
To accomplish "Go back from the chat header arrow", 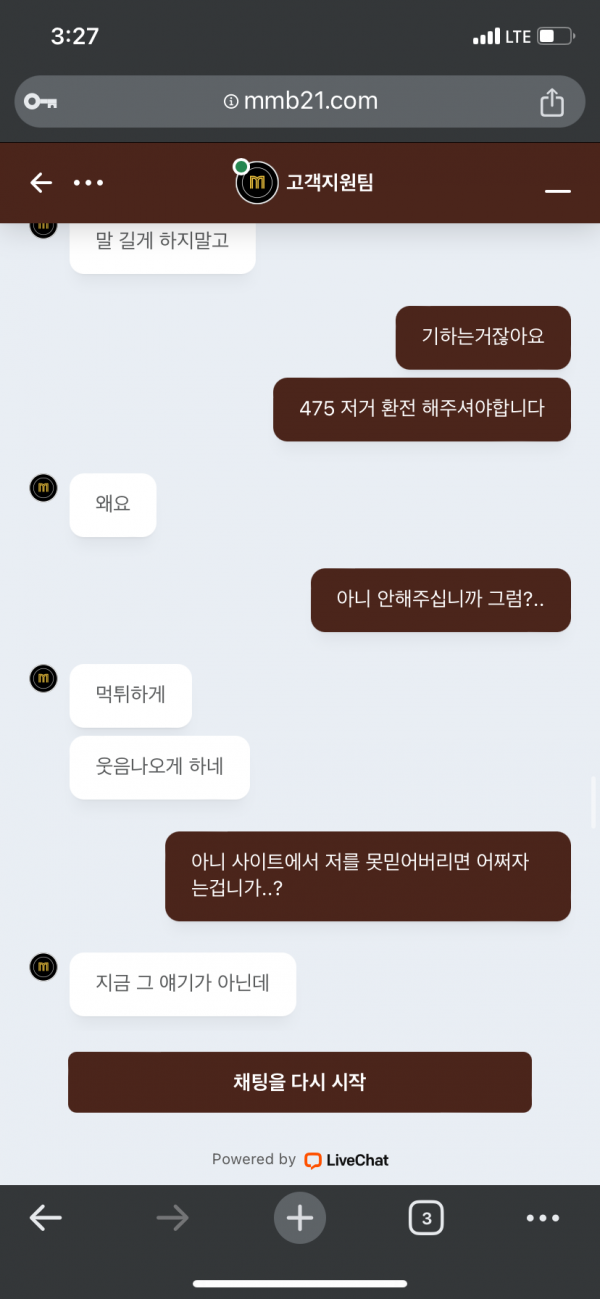I will 41,182.
